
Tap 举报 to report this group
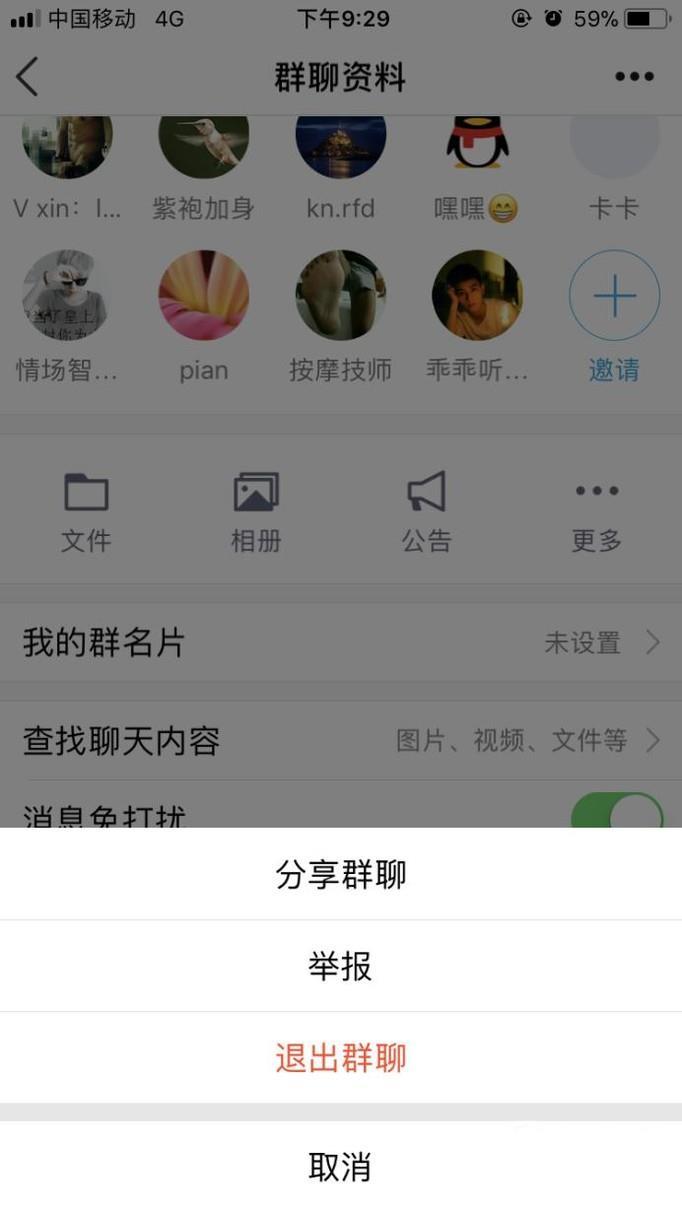341,966
